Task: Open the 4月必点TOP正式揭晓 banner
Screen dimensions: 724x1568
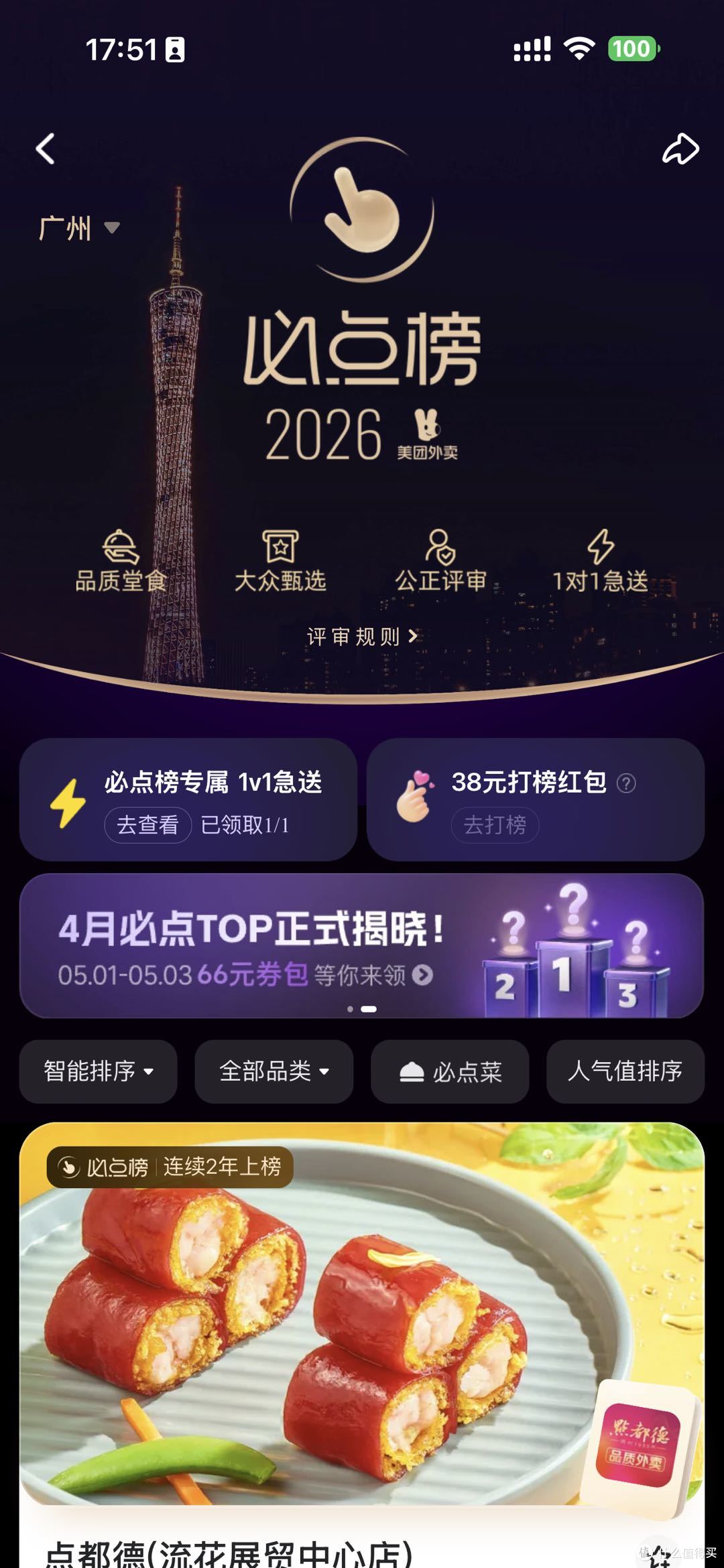Action: 362,945
